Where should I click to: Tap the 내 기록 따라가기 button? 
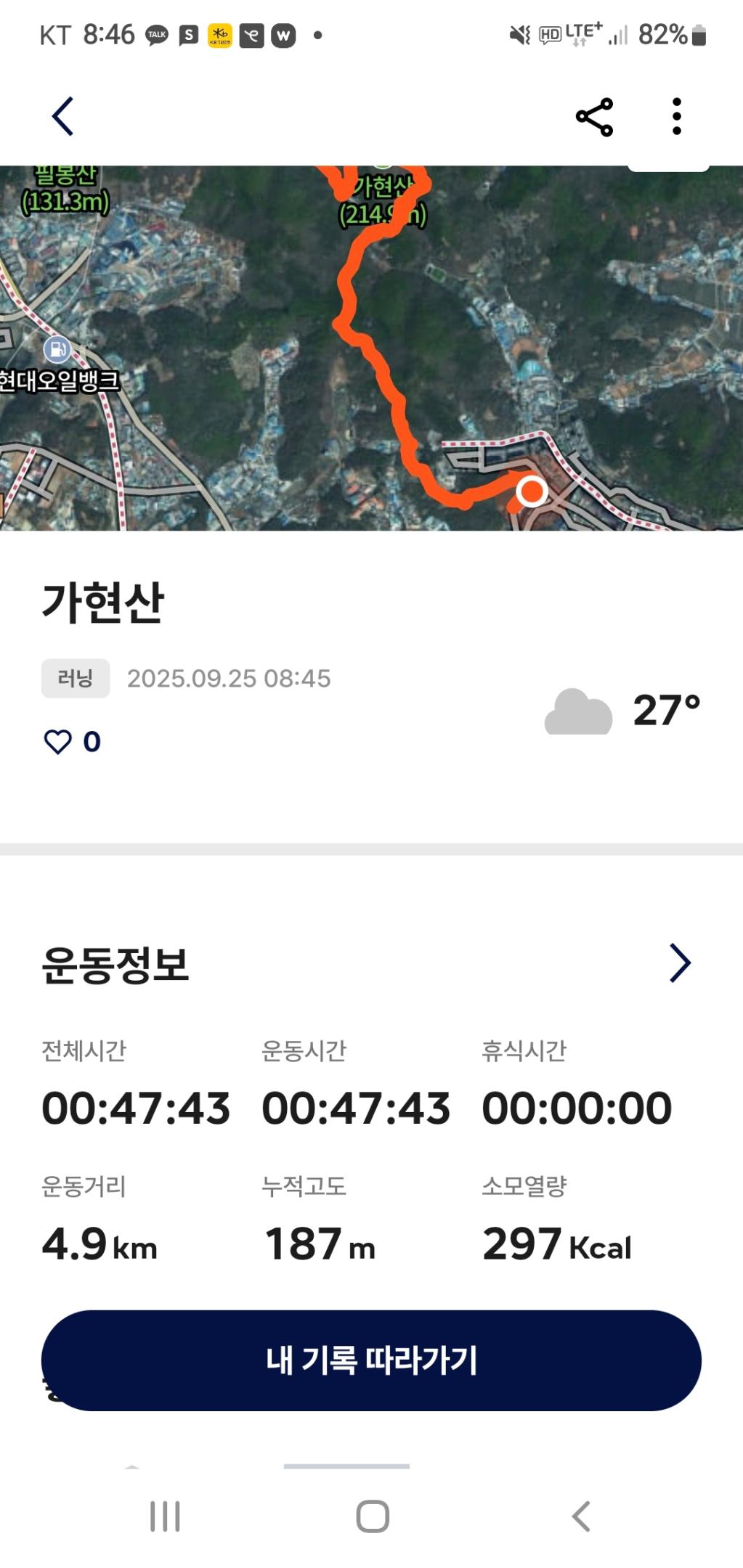click(371, 1360)
